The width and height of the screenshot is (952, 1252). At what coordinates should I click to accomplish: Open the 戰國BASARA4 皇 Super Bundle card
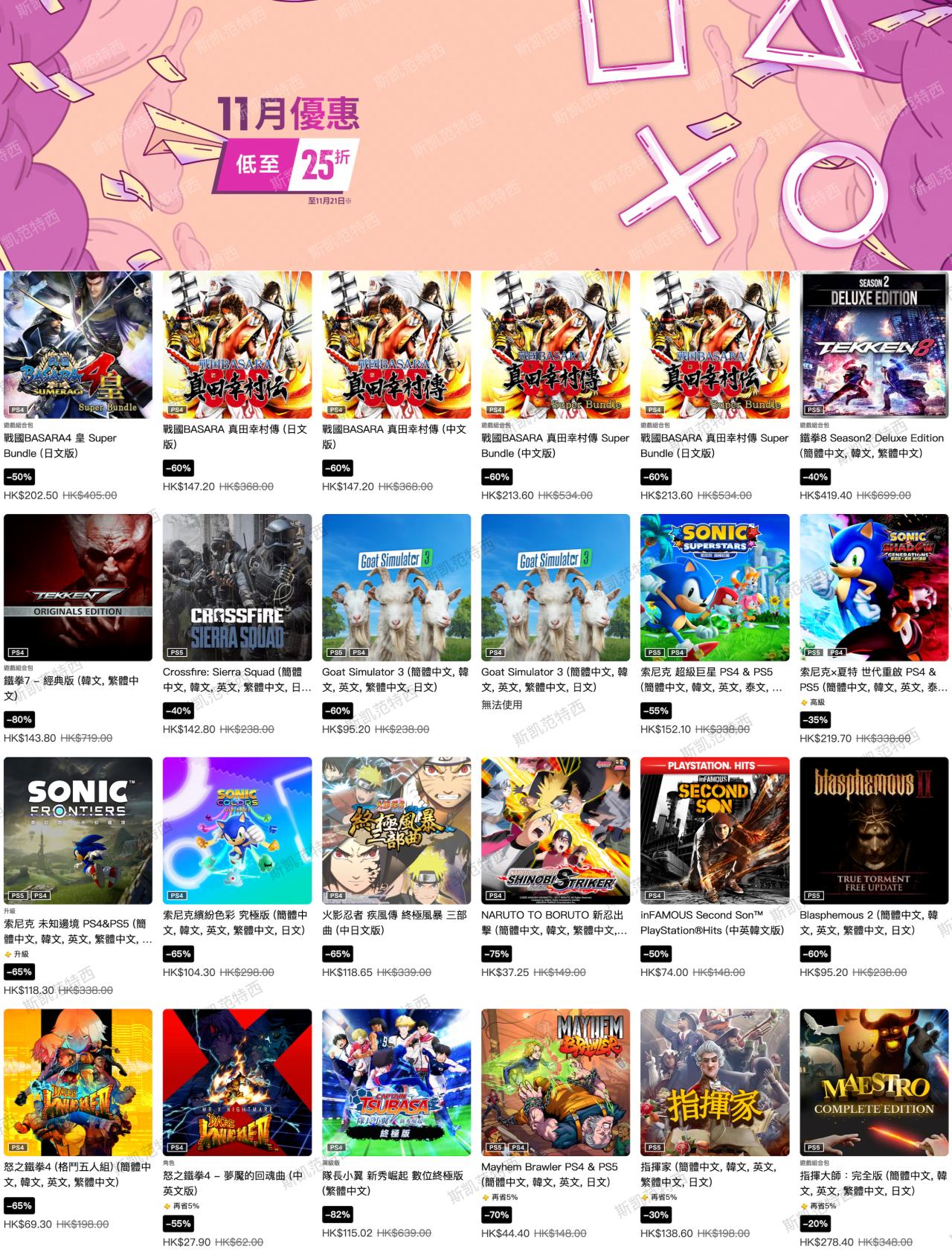(77, 344)
